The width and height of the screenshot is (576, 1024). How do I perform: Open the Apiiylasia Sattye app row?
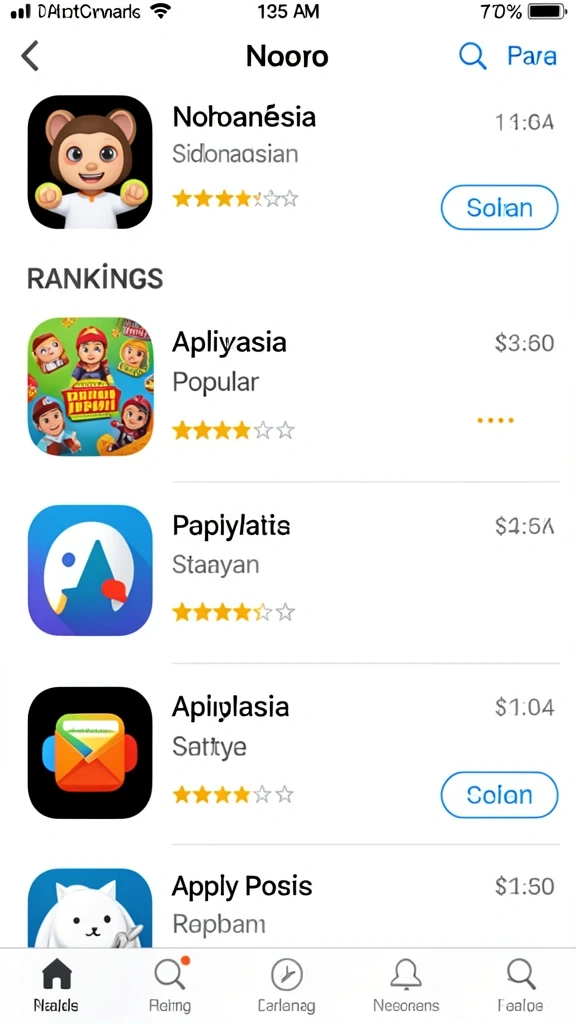(x=293, y=752)
